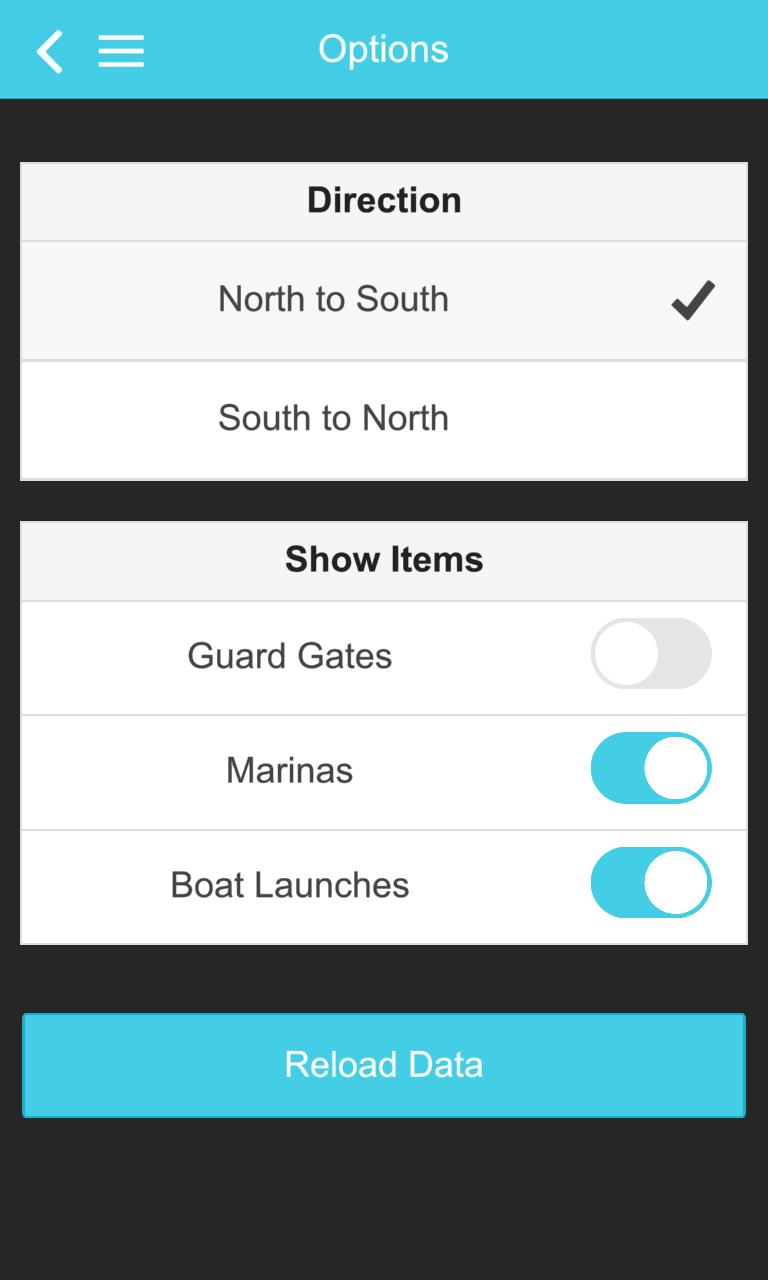768x1280 pixels.
Task: Select North to South direction
Action: click(x=384, y=300)
